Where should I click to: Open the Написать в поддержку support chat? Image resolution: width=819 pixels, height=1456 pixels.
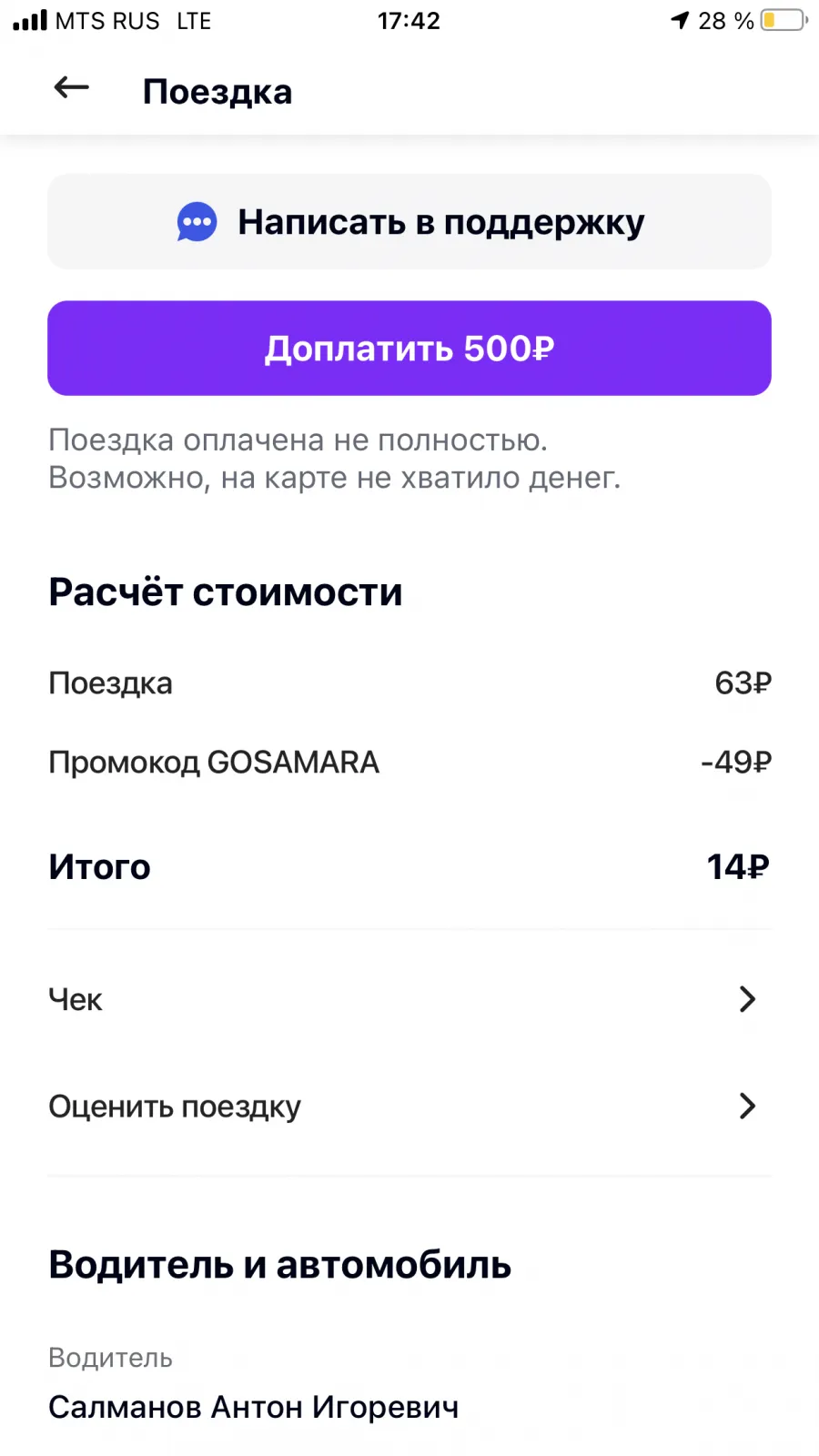(x=409, y=221)
